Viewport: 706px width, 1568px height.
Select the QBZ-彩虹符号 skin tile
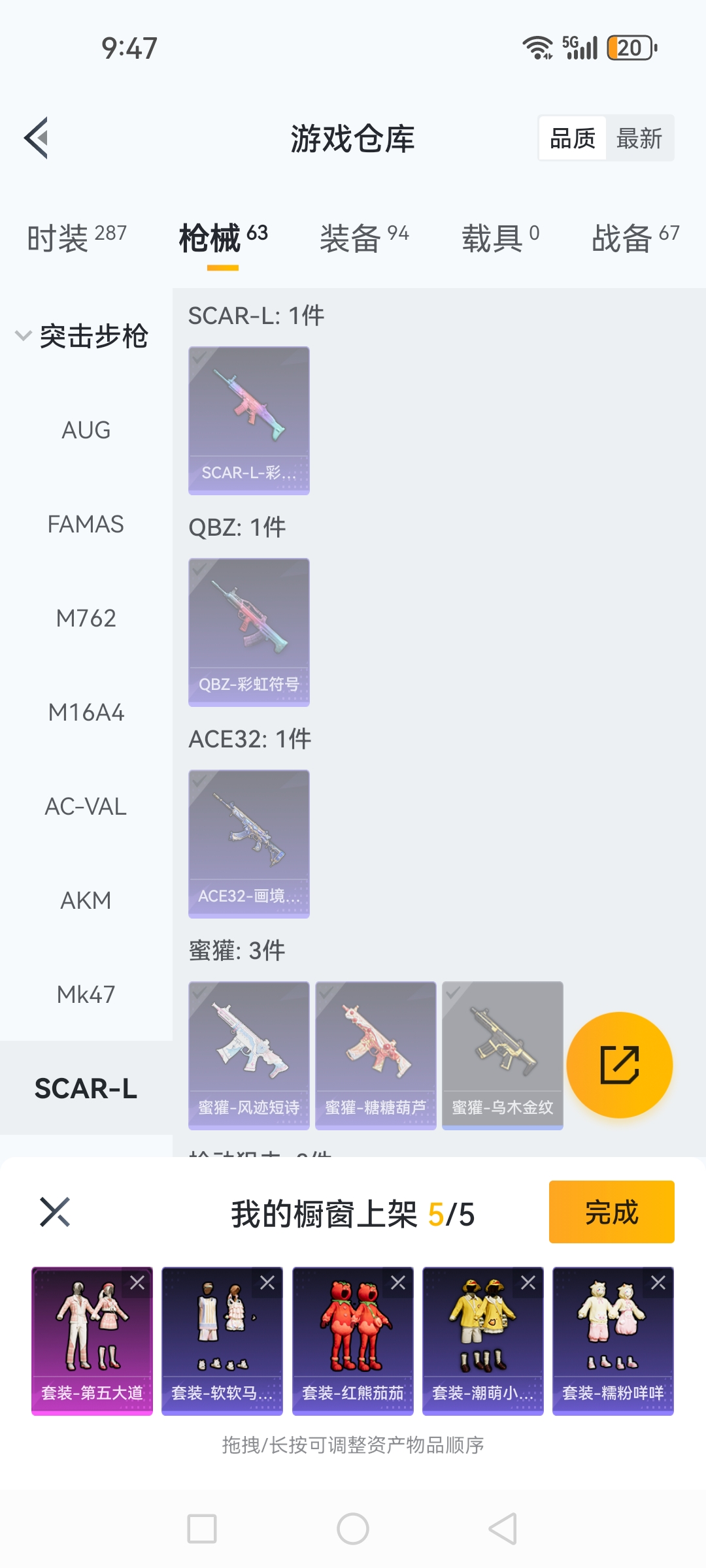(x=248, y=632)
